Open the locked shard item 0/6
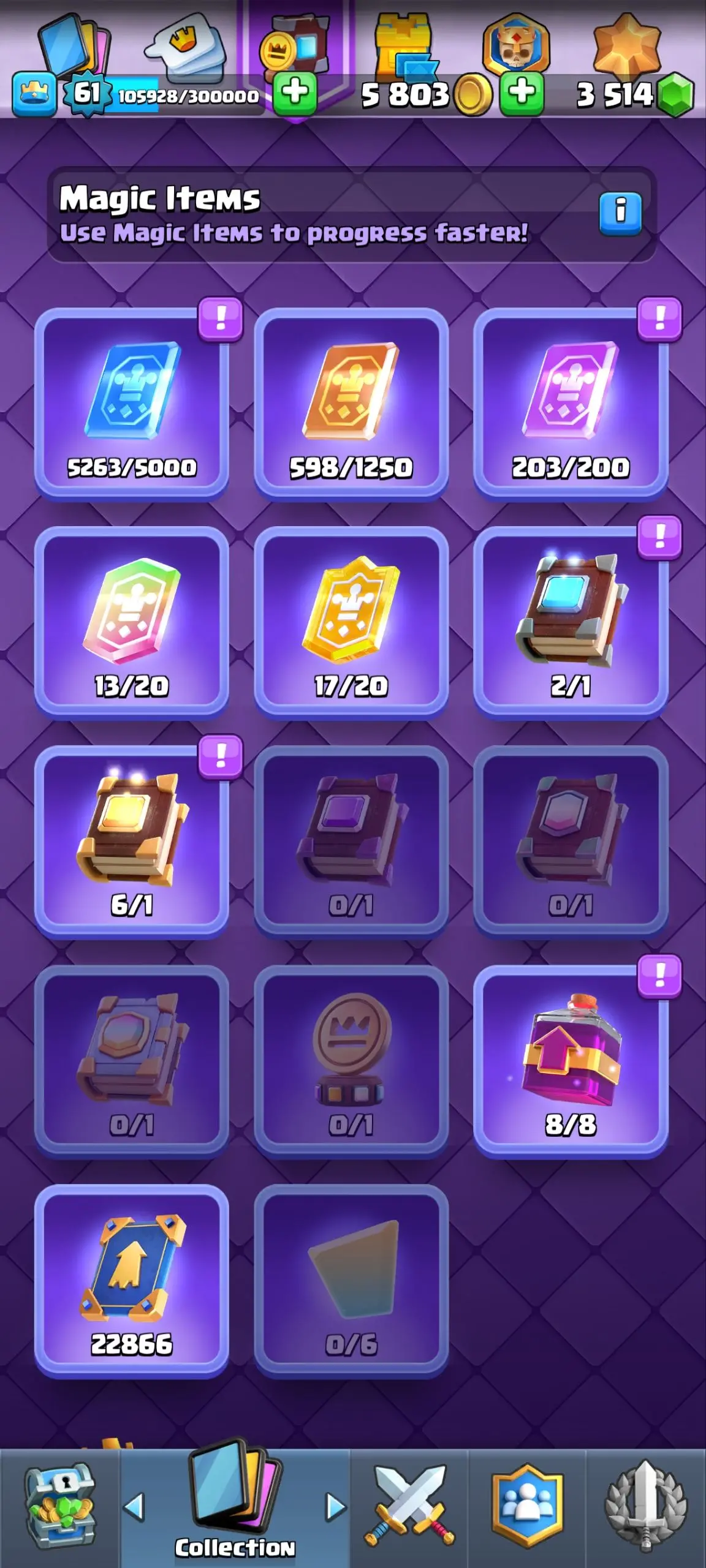Image resolution: width=706 pixels, height=1568 pixels. coord(351,1280)
